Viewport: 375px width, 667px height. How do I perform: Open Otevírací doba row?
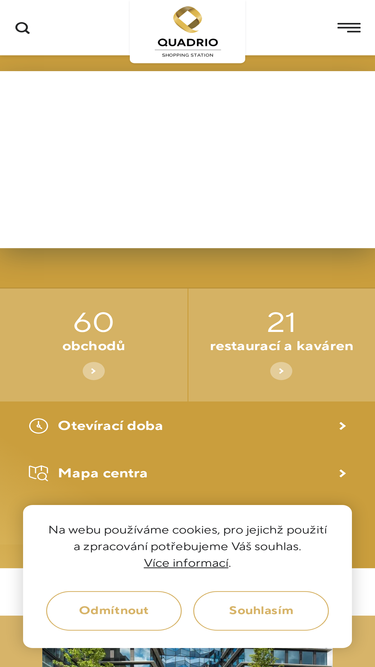pyautogui.click(x=188, y=426)
